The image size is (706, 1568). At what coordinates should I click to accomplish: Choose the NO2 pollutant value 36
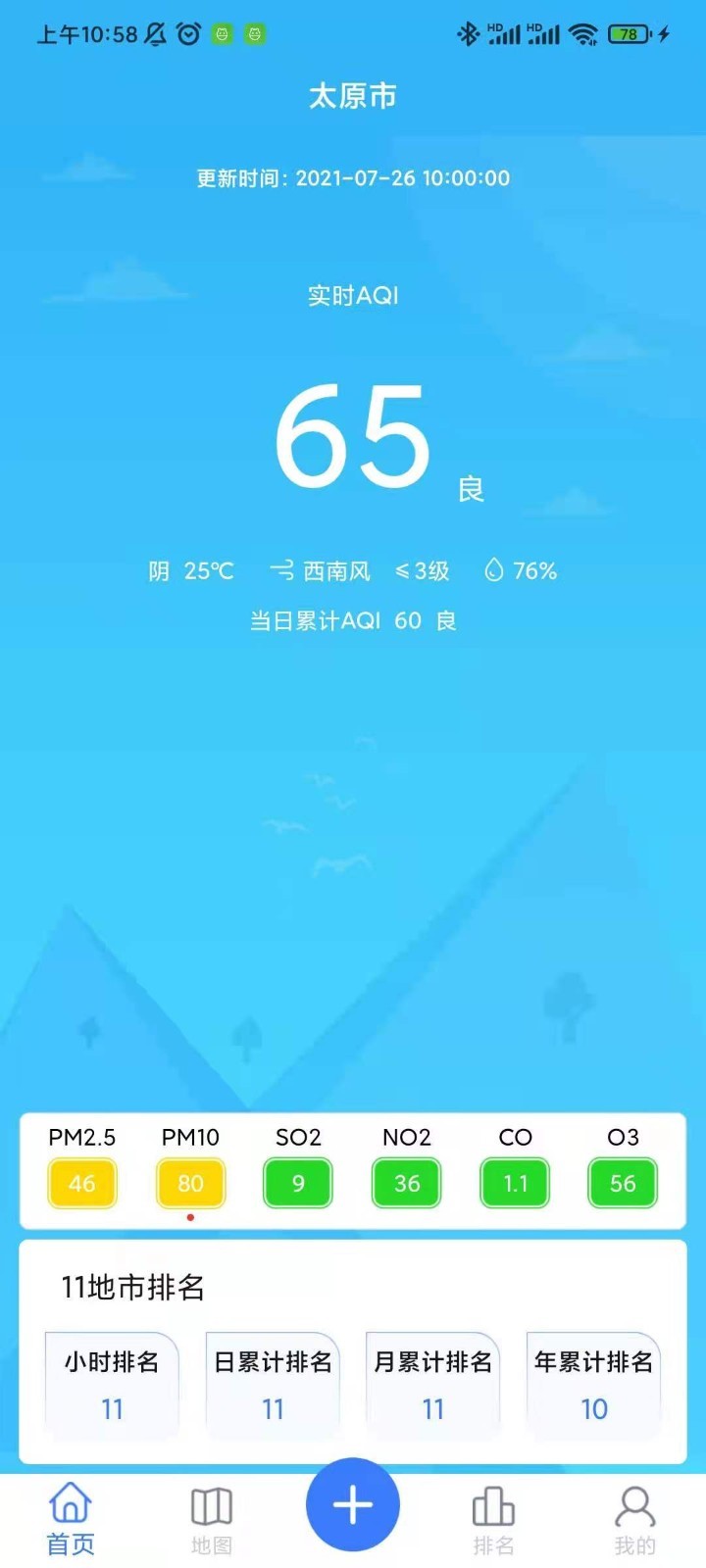click(407, 1183)
